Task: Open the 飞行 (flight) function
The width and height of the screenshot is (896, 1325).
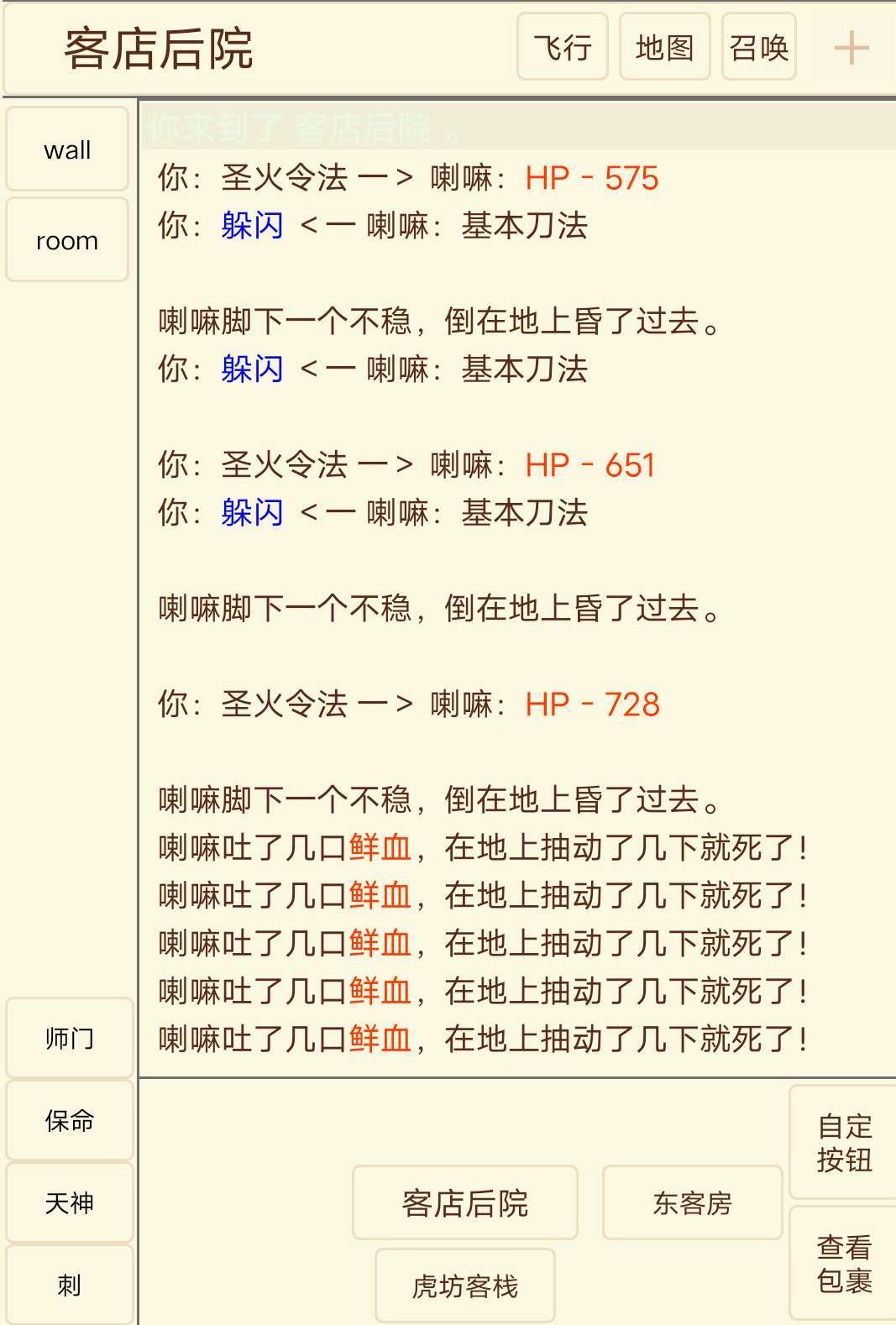Action: [561, 49]
